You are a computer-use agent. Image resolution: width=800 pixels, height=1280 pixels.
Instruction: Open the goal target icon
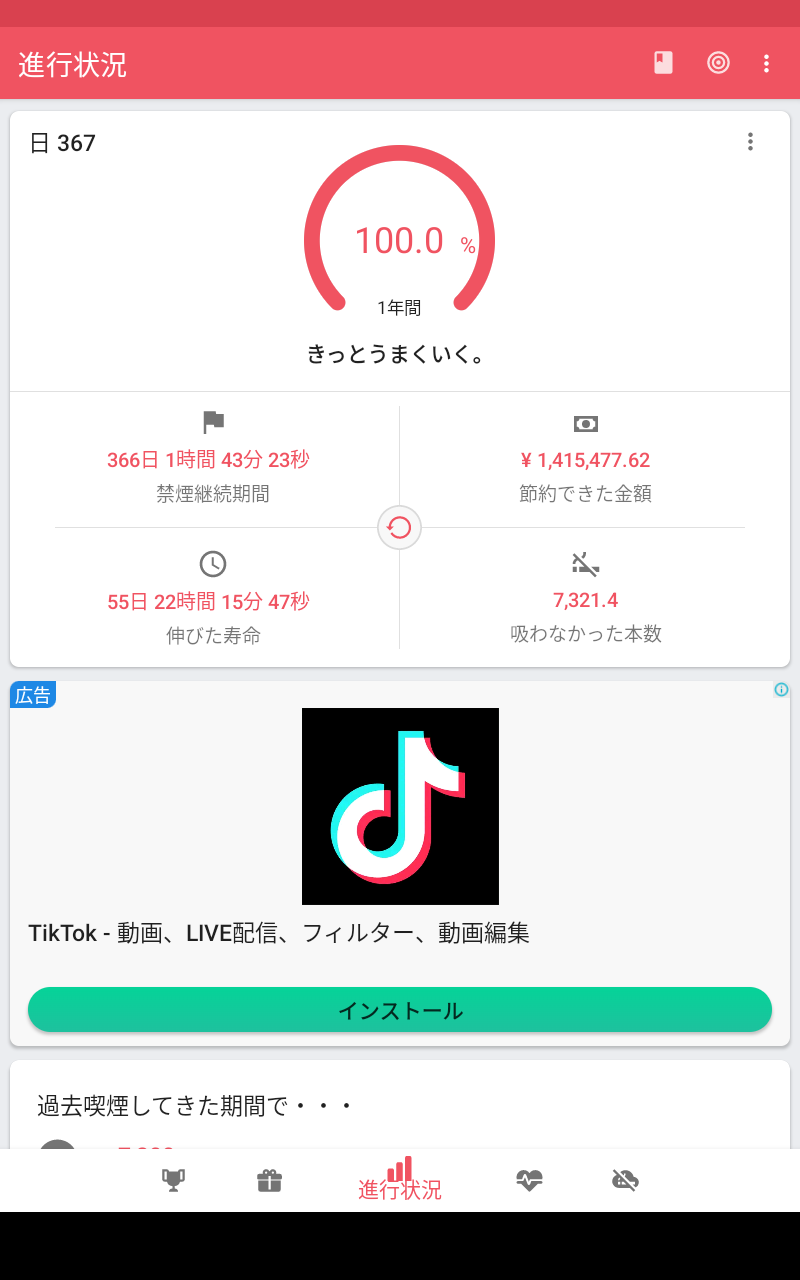(718, 63)
